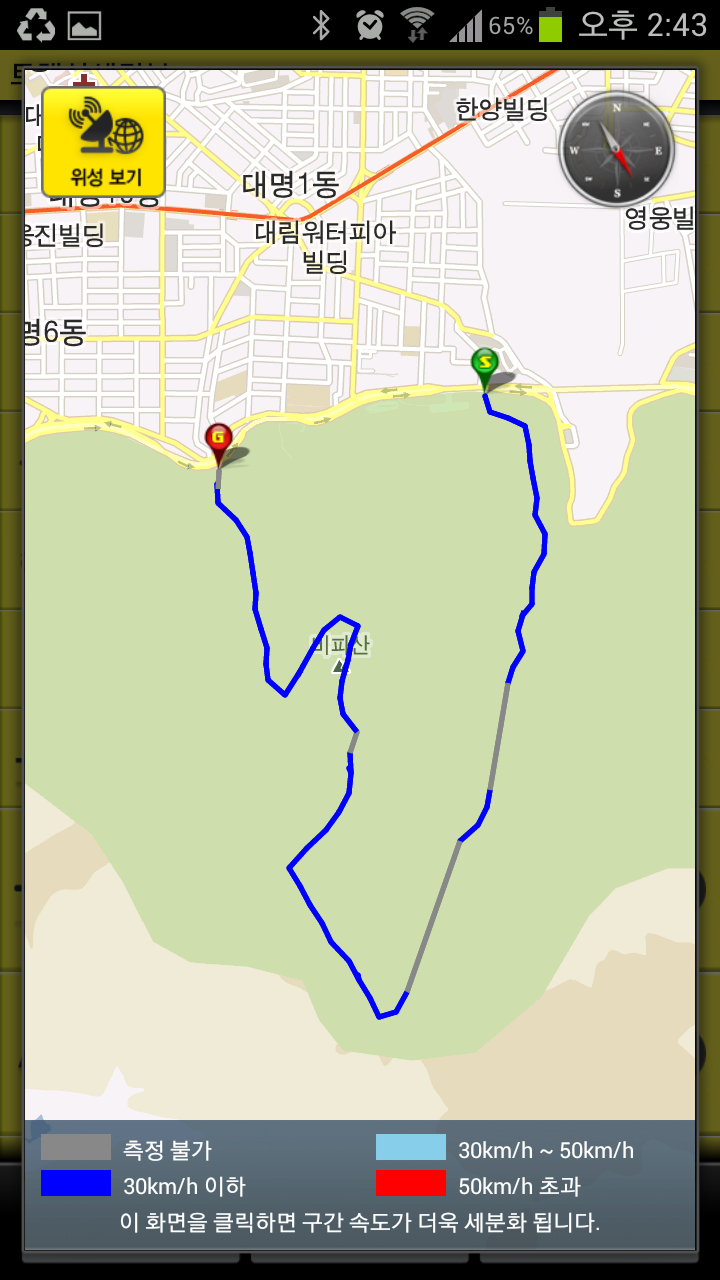Tap the speed legend panel to subdivide speeds
720x1280 pixels.
pyautogui.click(x=359, y=1185)
